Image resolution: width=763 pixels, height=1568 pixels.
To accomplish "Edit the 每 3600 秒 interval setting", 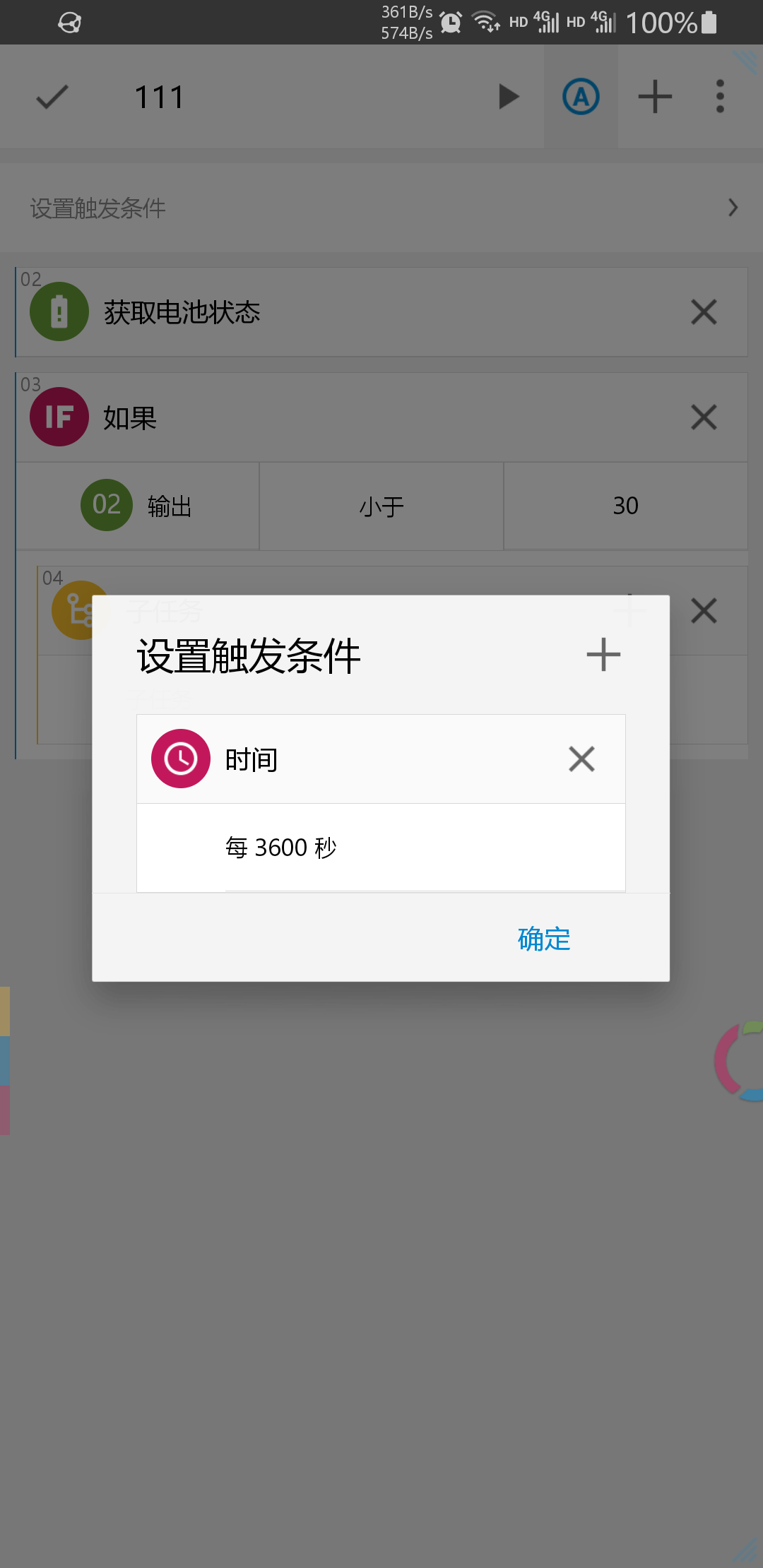I will click(x=381, y=848).
